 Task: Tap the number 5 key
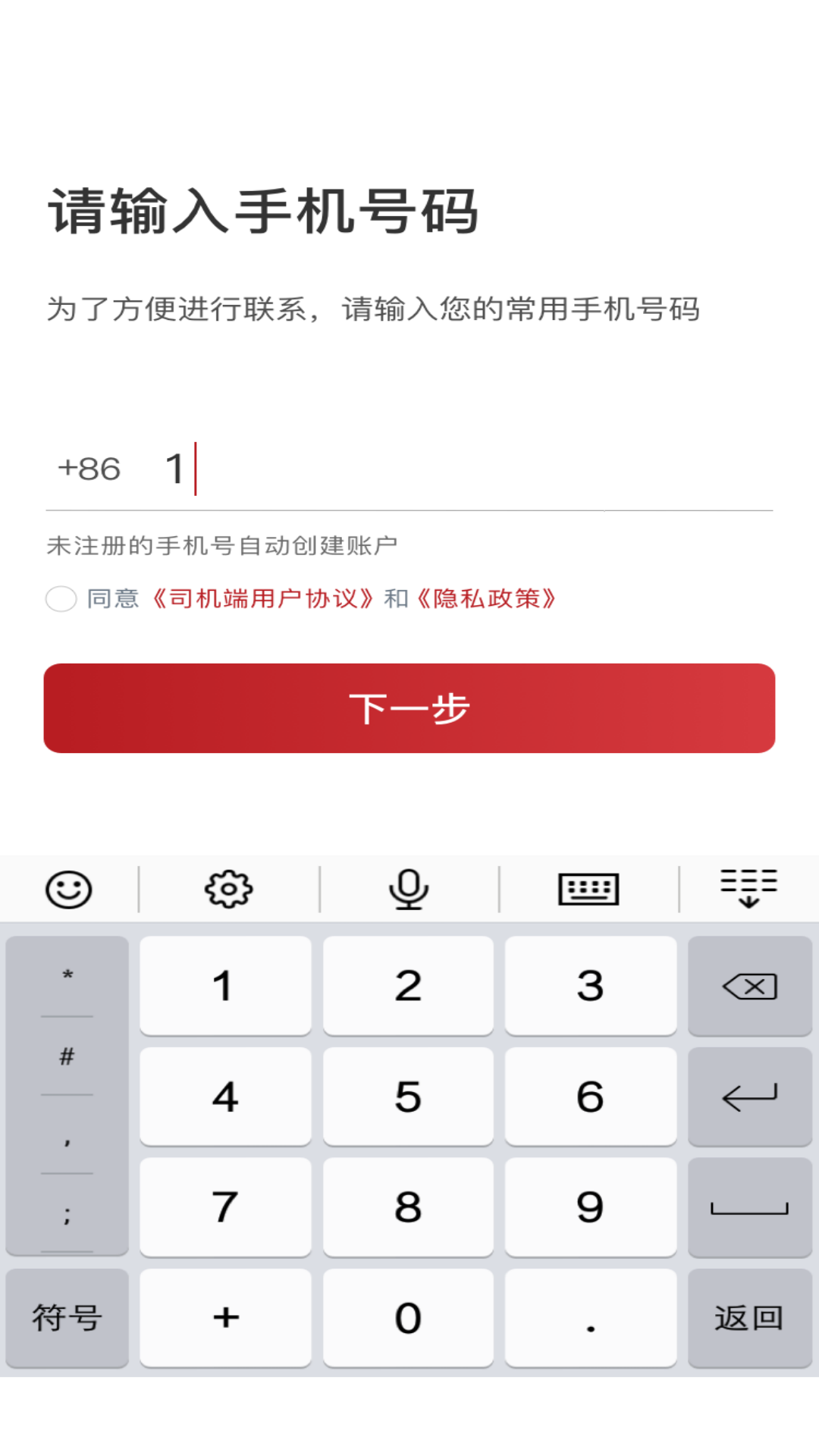(408, 1097)
